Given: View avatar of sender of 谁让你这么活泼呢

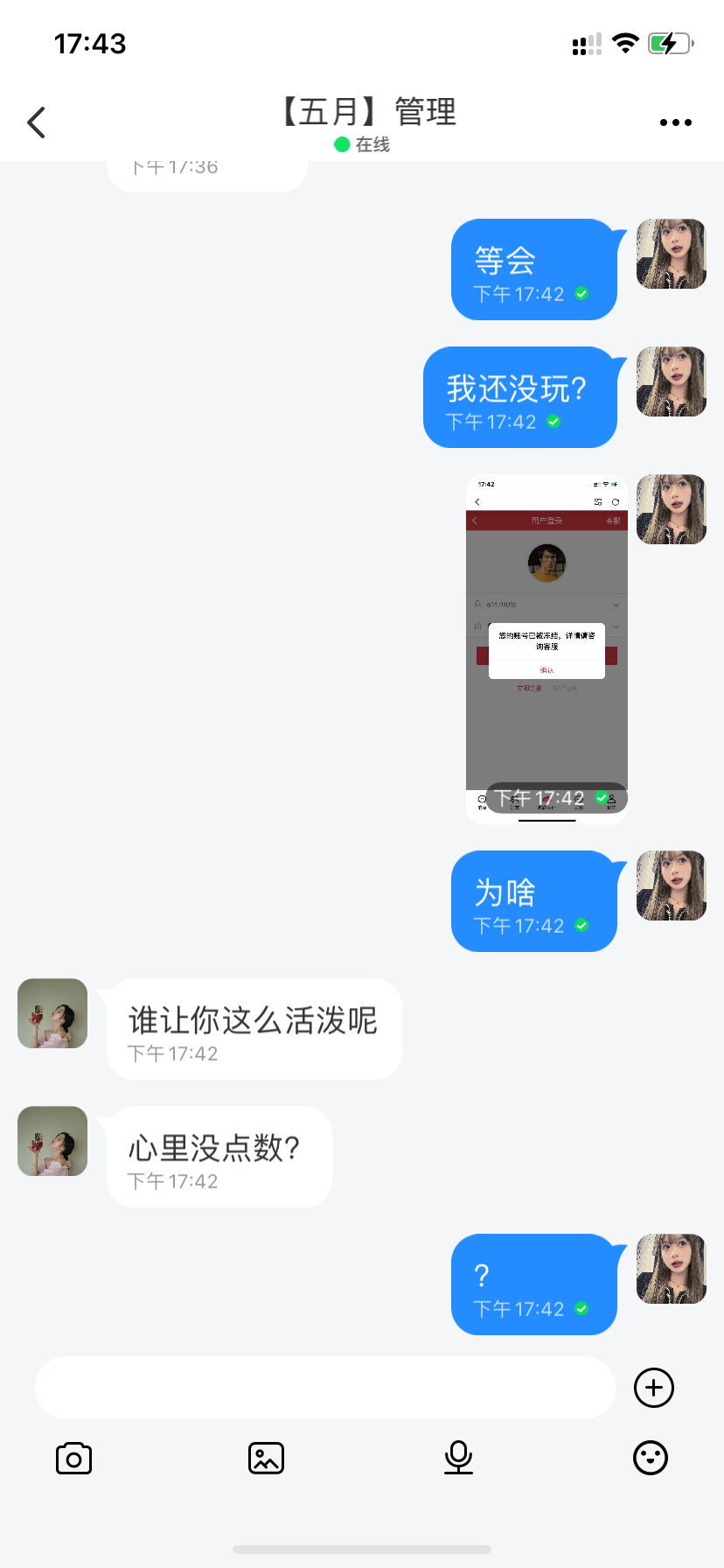Looking at the screenshot, I should (x=52, y=1013).
